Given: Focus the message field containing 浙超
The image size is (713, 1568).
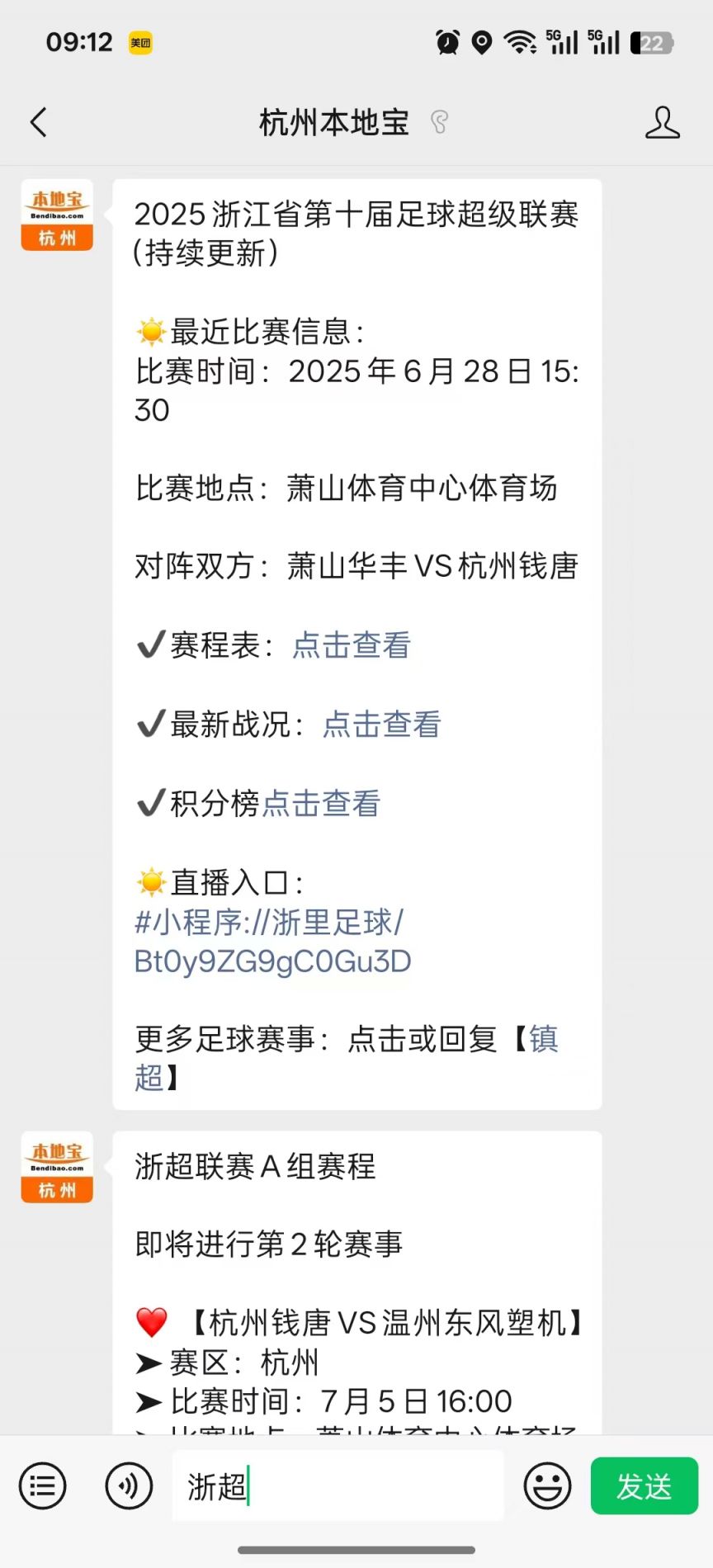Looking at the screenshot, I should point(338,1486).
